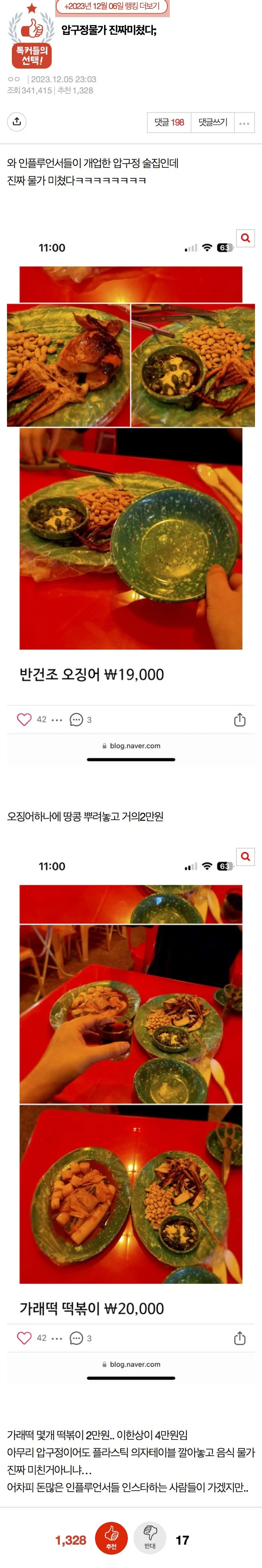Viewport: 262px width, 1568px height.
Task: View the 댓글 198 comments
Action: point(169,122)
